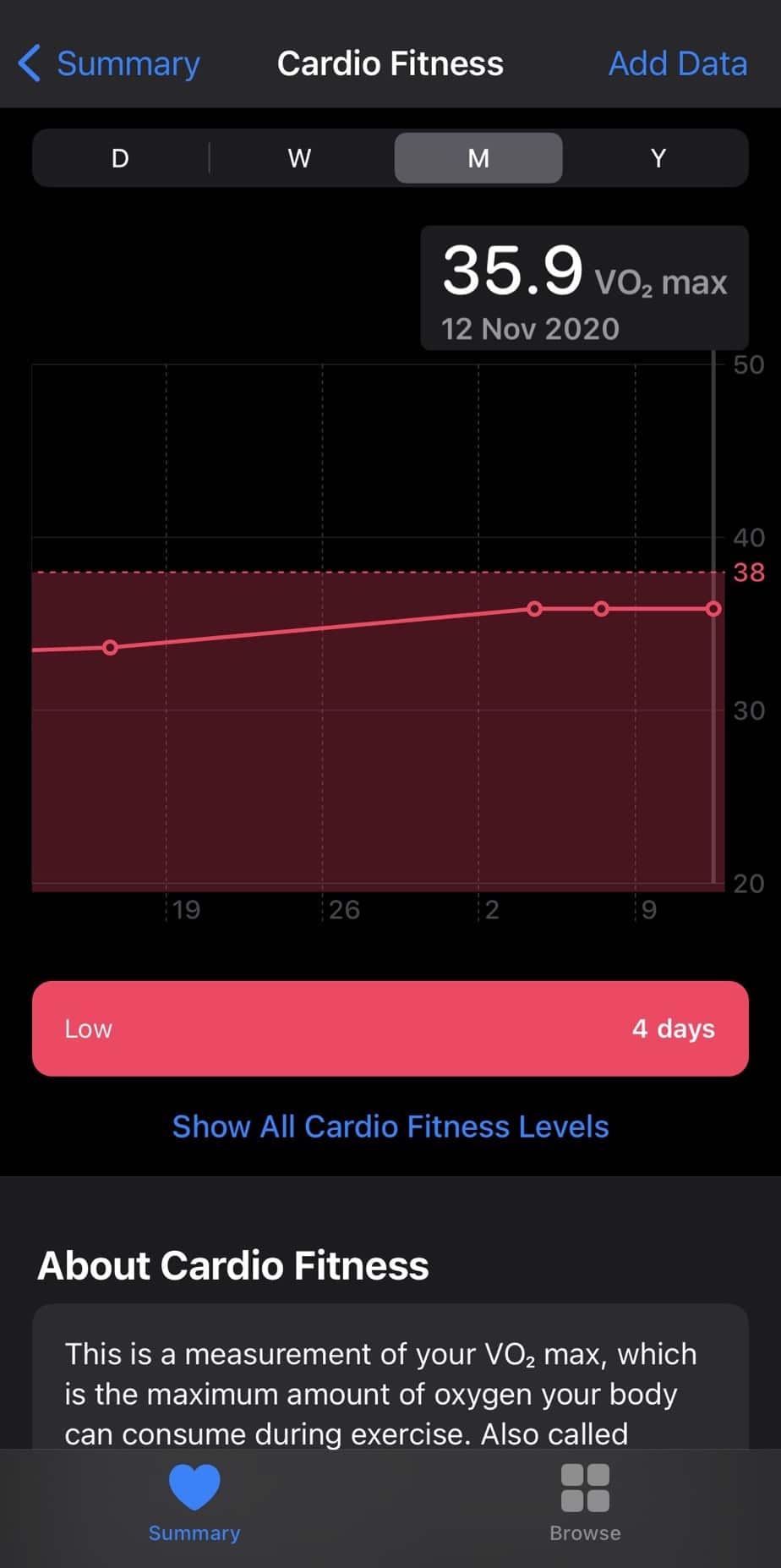Switch chart to the day view
Viewport: 781px width, 1568px height.
[121, 158]
